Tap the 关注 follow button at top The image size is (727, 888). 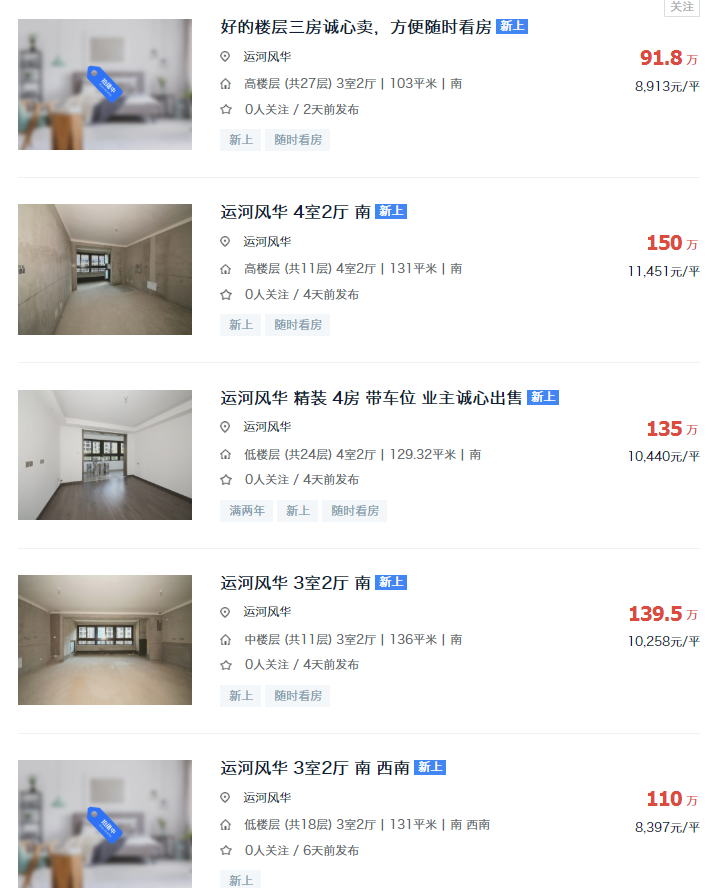(x=681, y=6)
